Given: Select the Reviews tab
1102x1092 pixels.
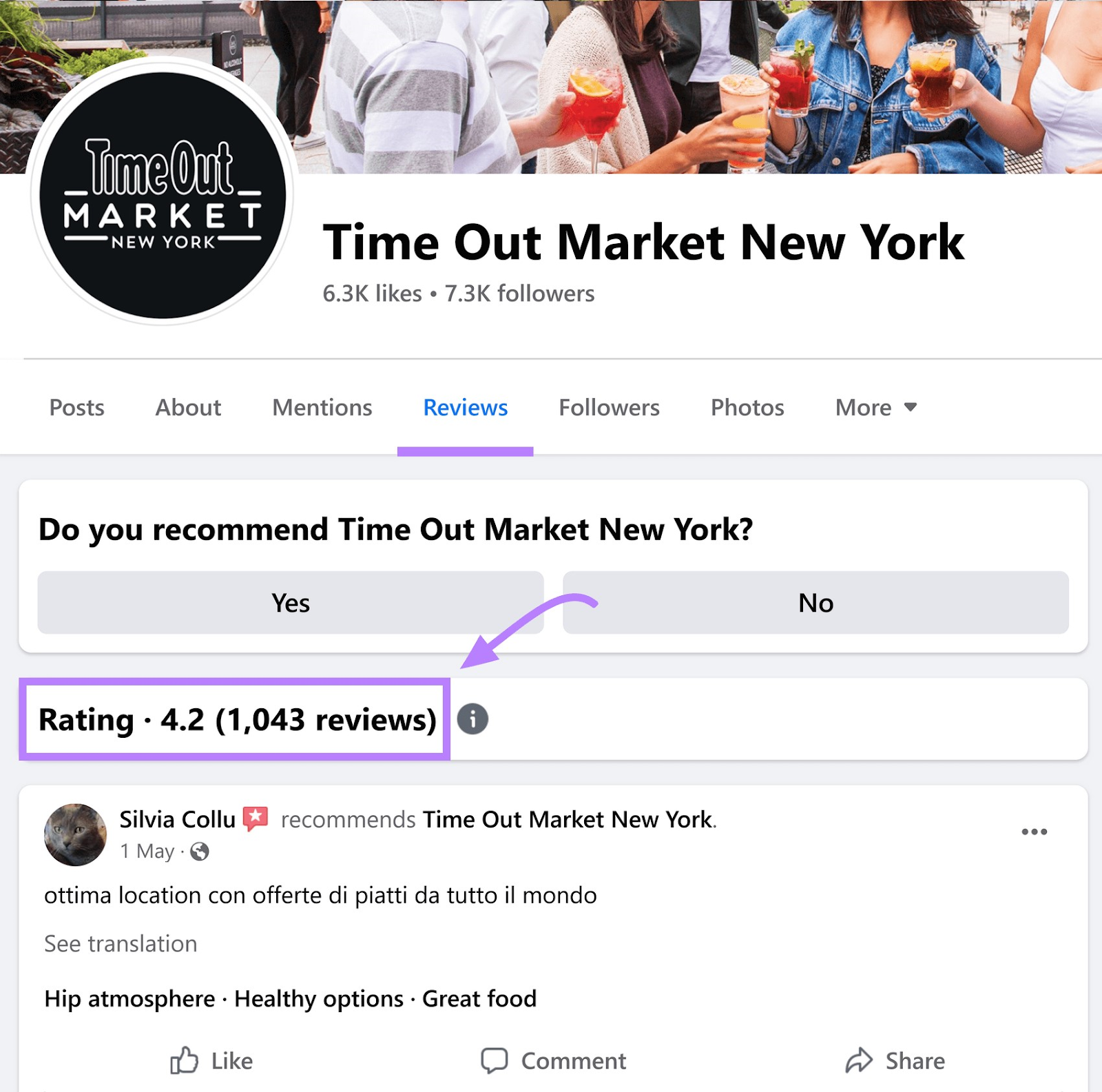Looking at the screenshot, I should tap(466, 407).
